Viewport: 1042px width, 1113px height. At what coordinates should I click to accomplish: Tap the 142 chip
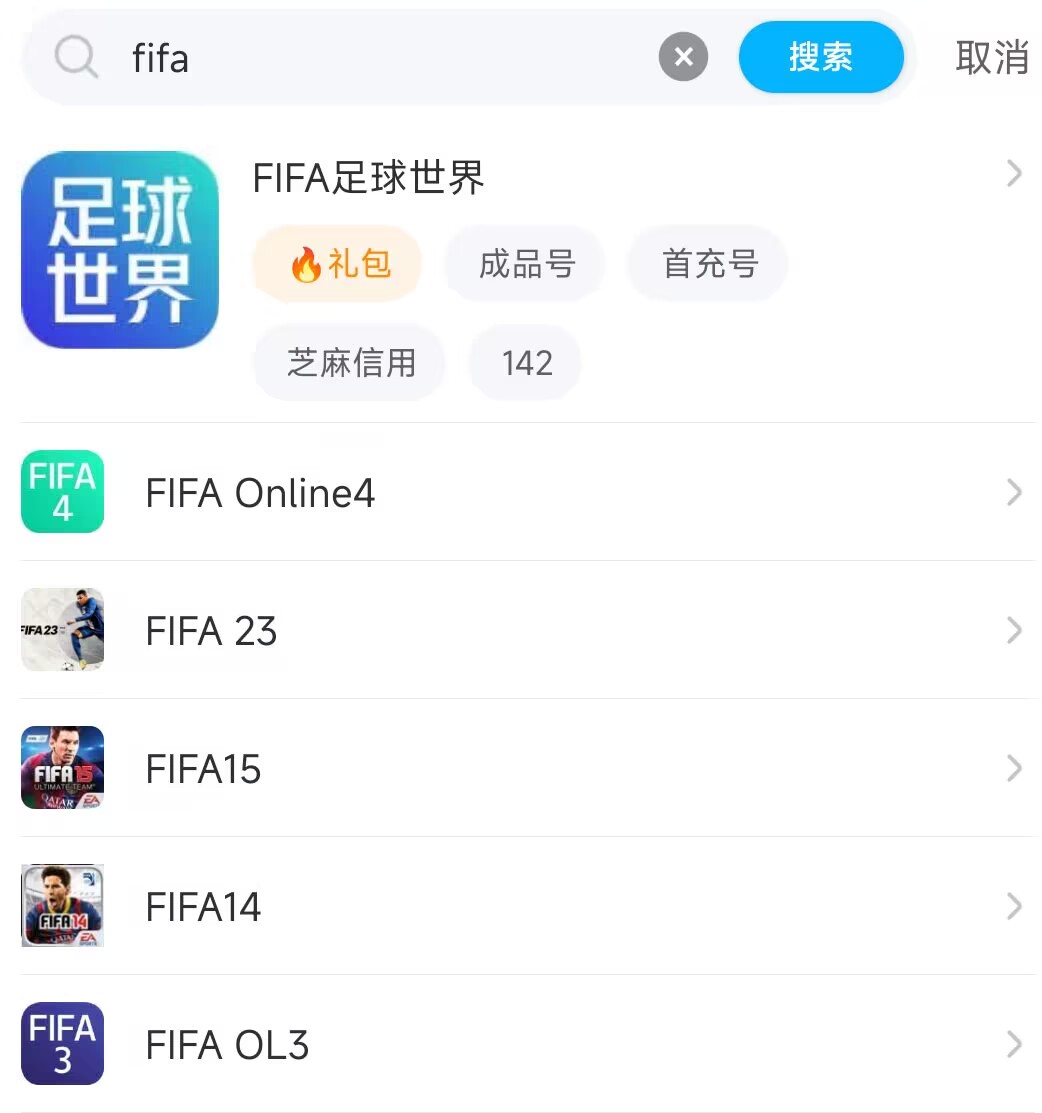pos(526,362)
